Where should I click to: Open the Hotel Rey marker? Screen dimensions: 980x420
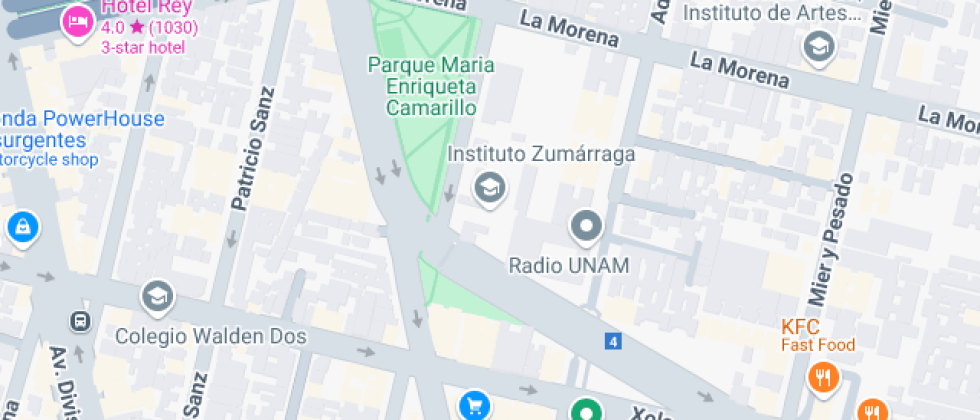pos(76,19)
